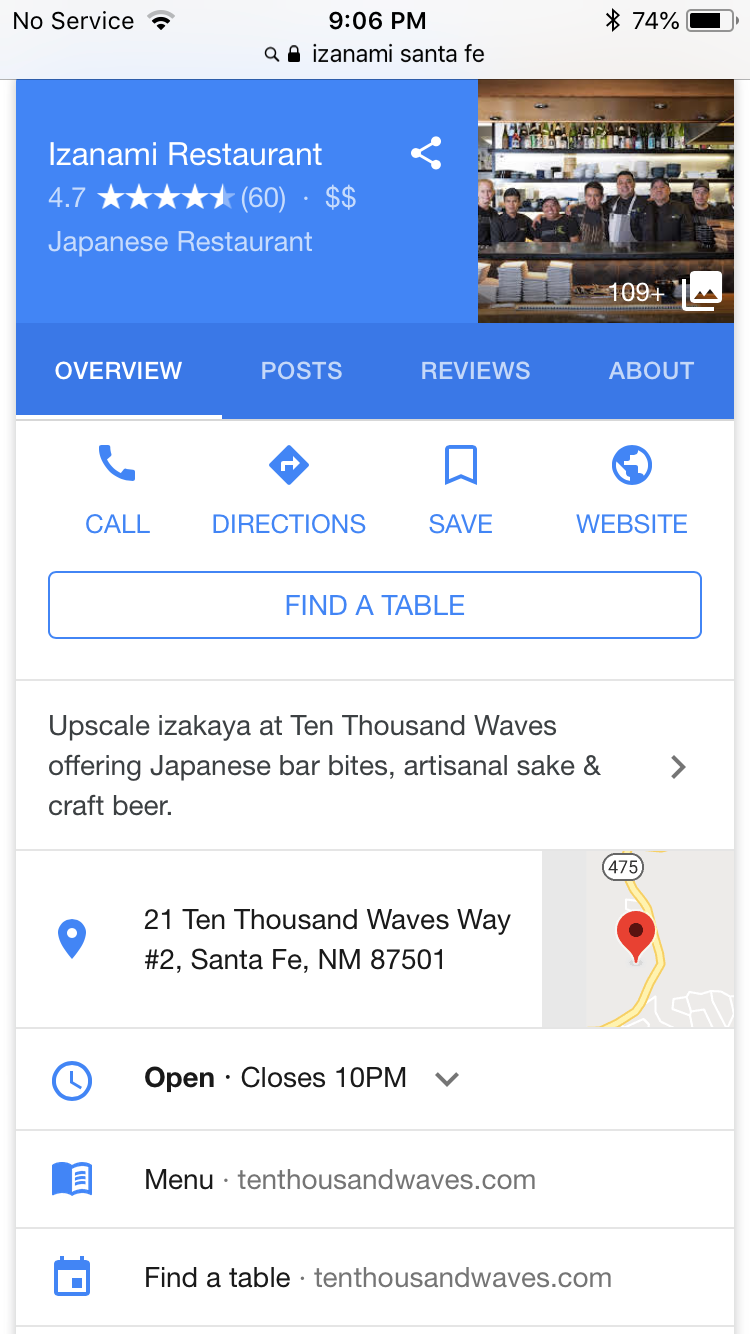Switch to the Reviews tab
The image size is (750, 1334).
(475, 370)
